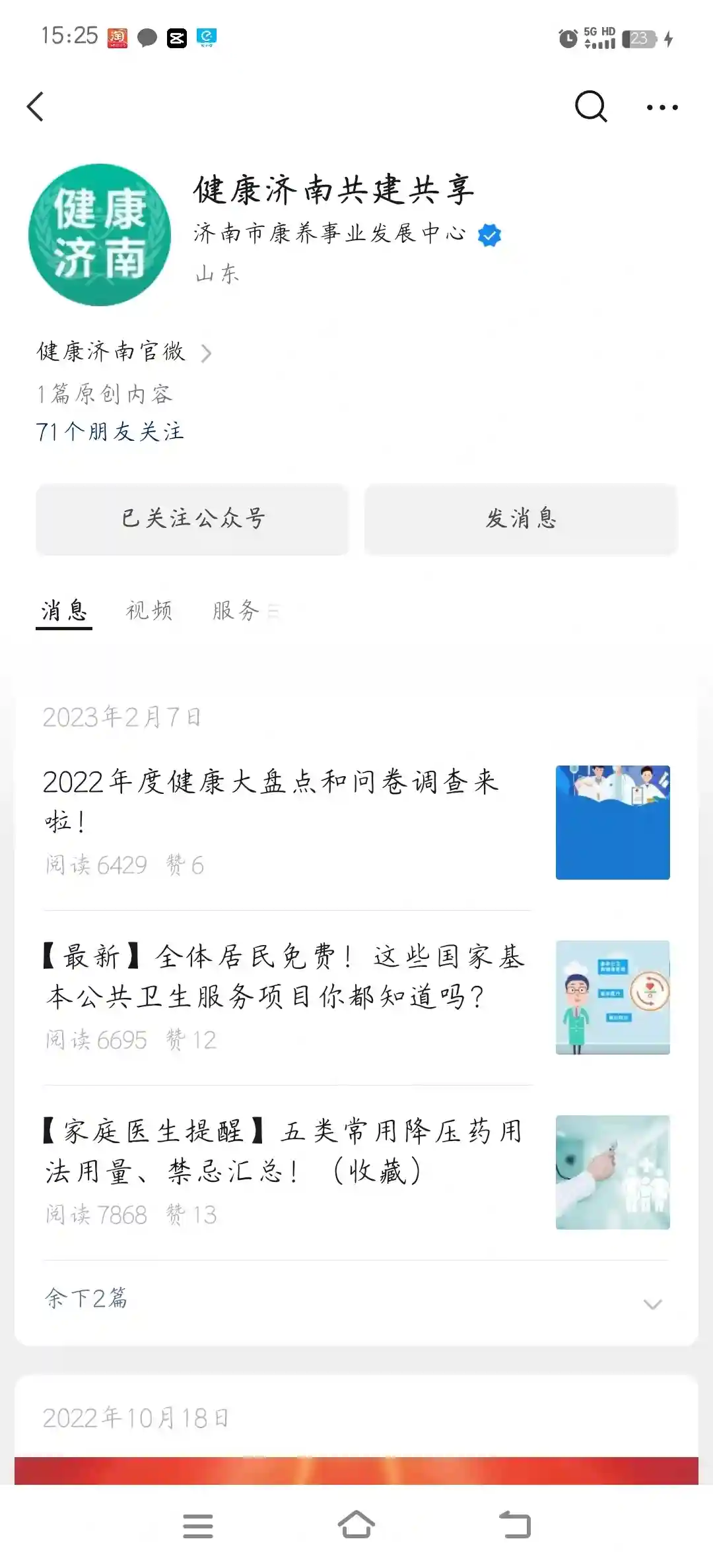This screenshot has height=1568, width=713.
Task: Switch to the 视频 tab
Action: [149, 610]
